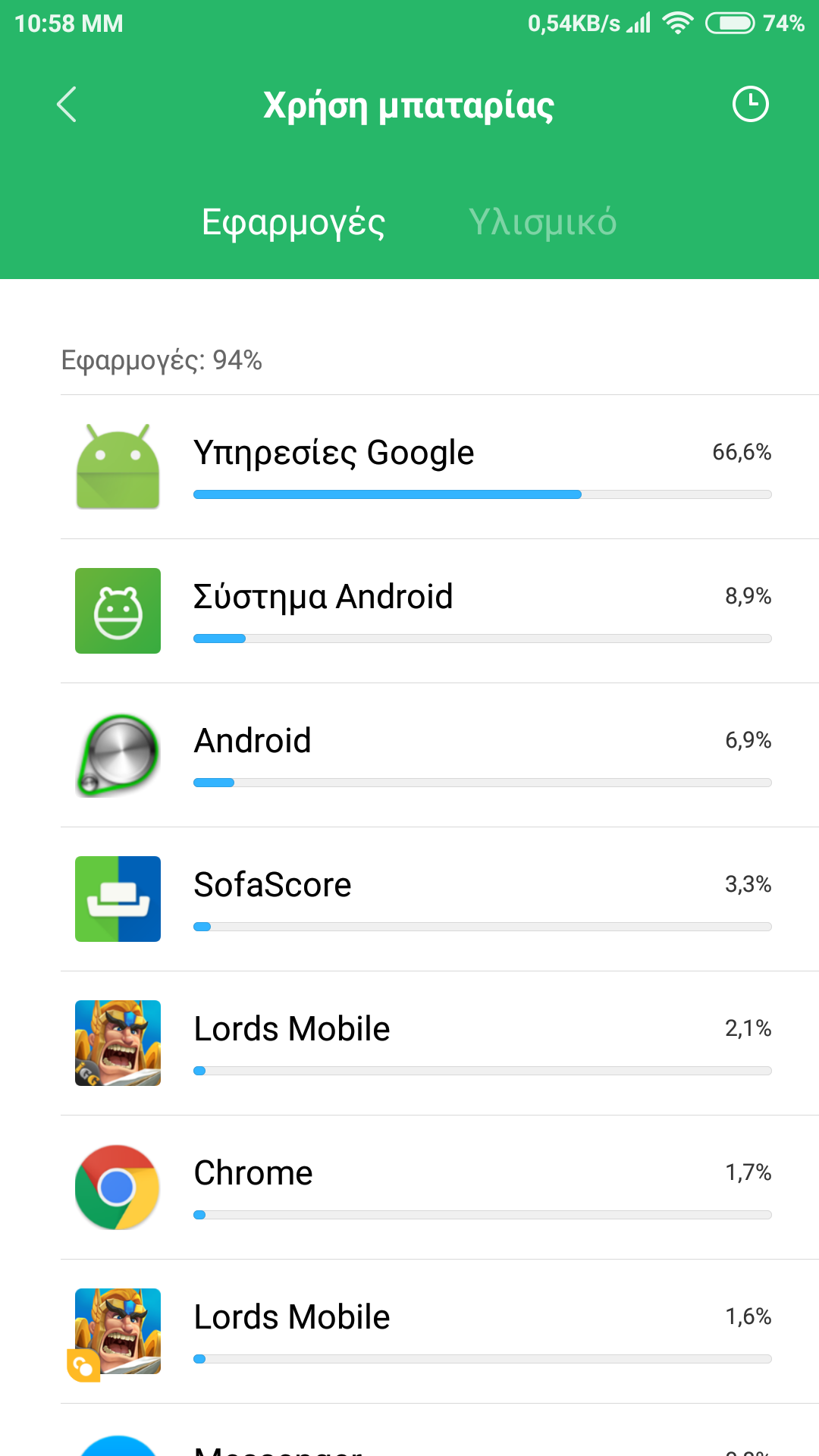Go back from battery usage screen

click(x=67, y=105)
